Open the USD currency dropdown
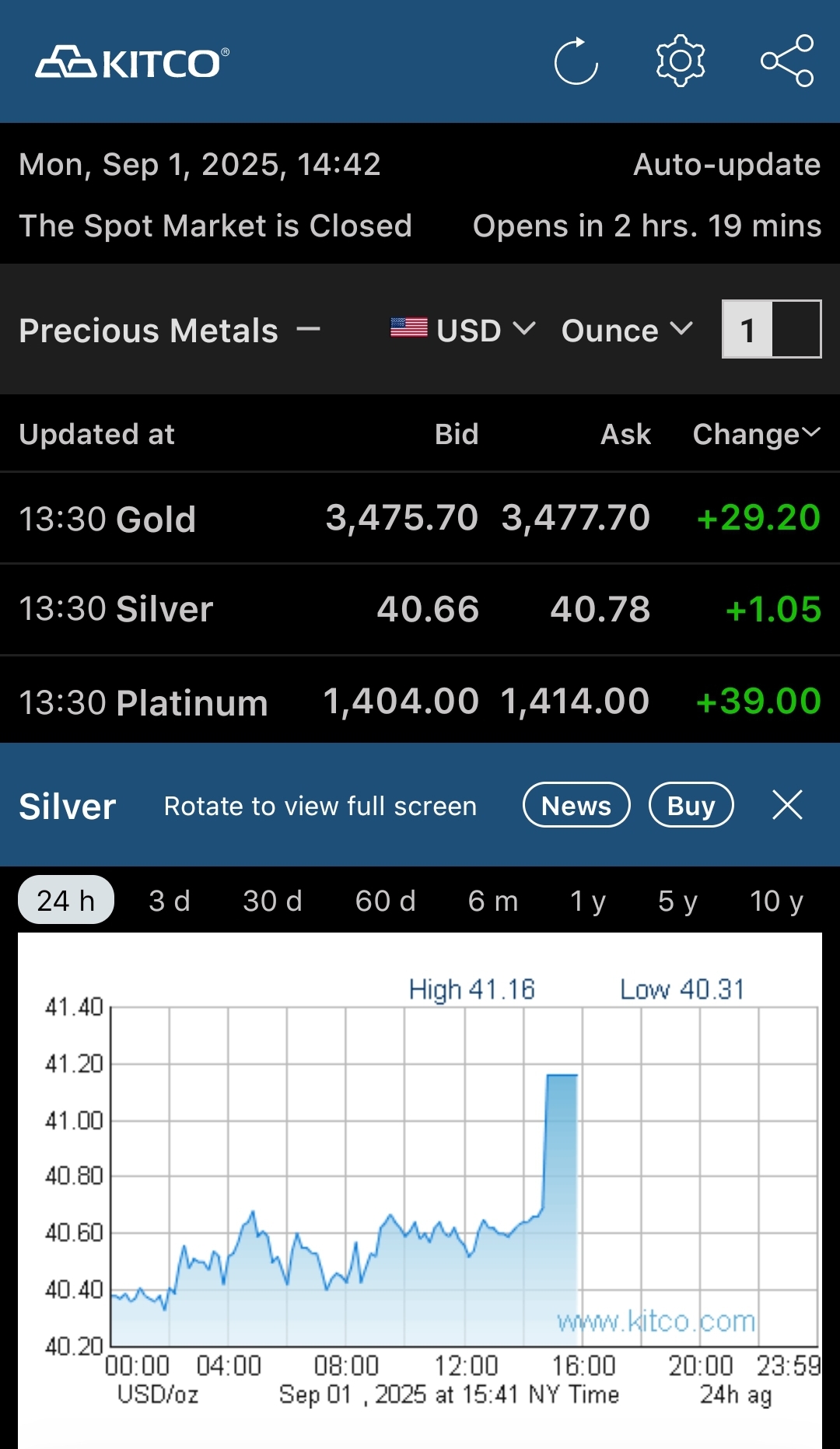 (x=463, y=330)
